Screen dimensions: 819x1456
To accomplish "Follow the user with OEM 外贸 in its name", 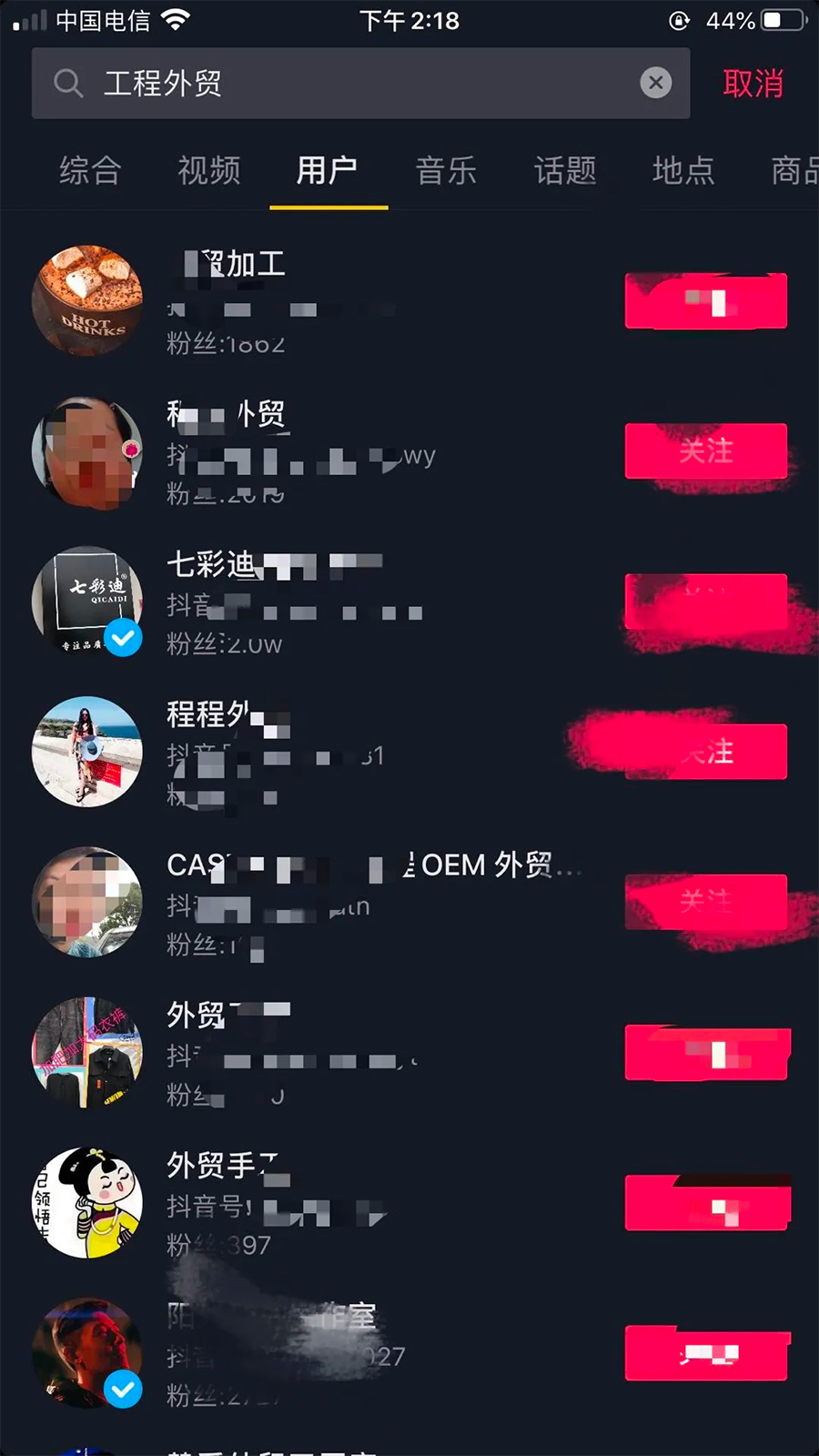I will pos(705,902).
